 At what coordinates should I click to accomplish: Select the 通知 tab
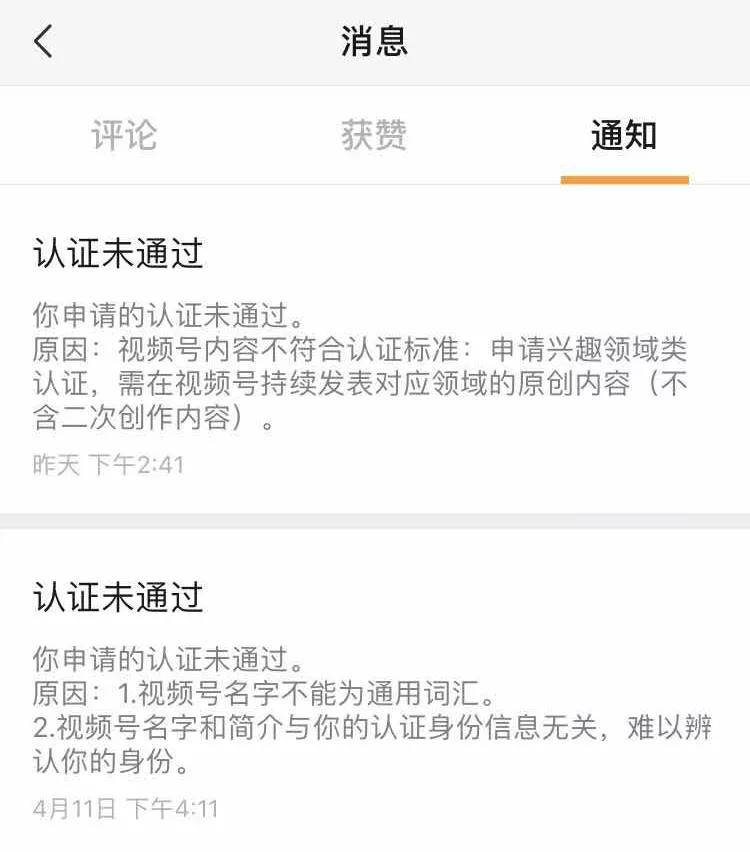click(x=622, y=137)
